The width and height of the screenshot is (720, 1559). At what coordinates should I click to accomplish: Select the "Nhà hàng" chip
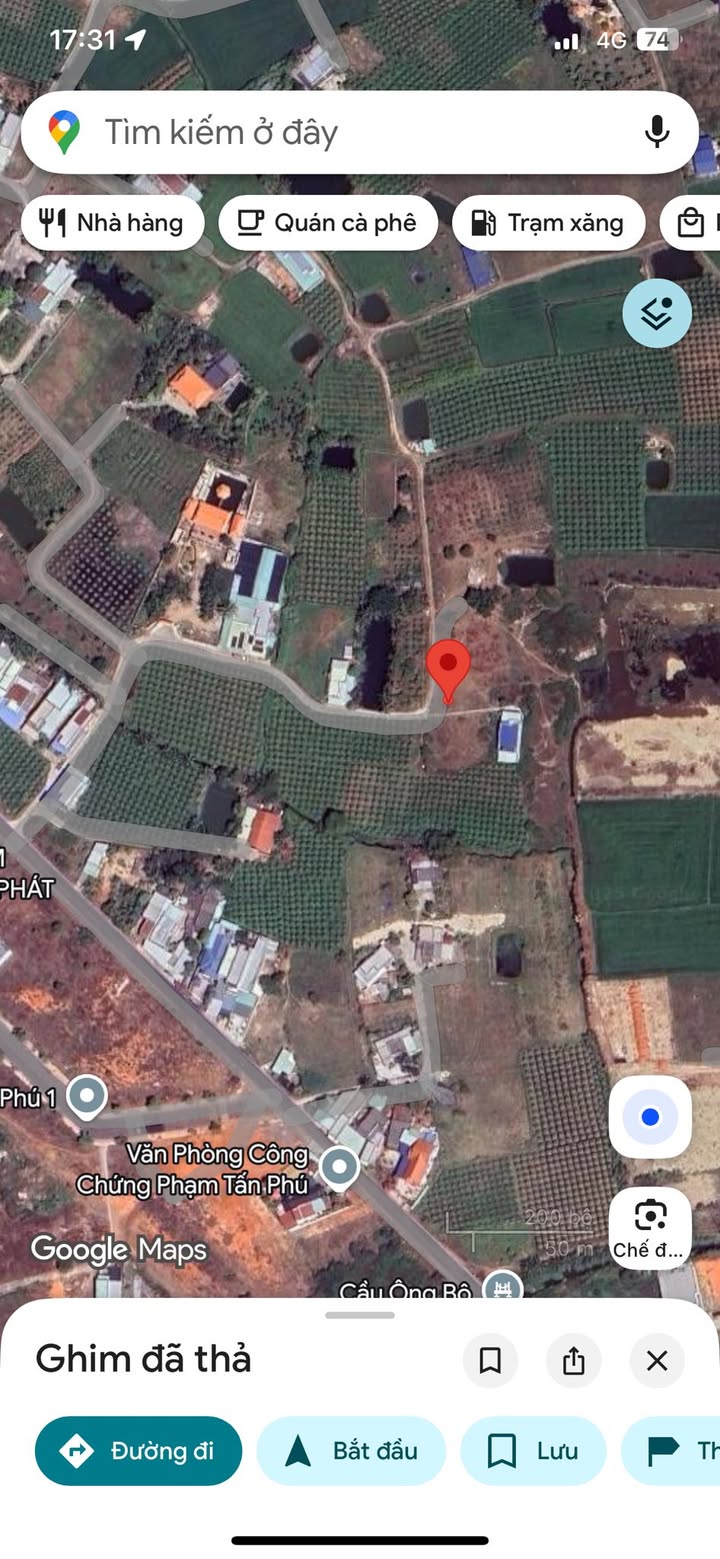112,222
